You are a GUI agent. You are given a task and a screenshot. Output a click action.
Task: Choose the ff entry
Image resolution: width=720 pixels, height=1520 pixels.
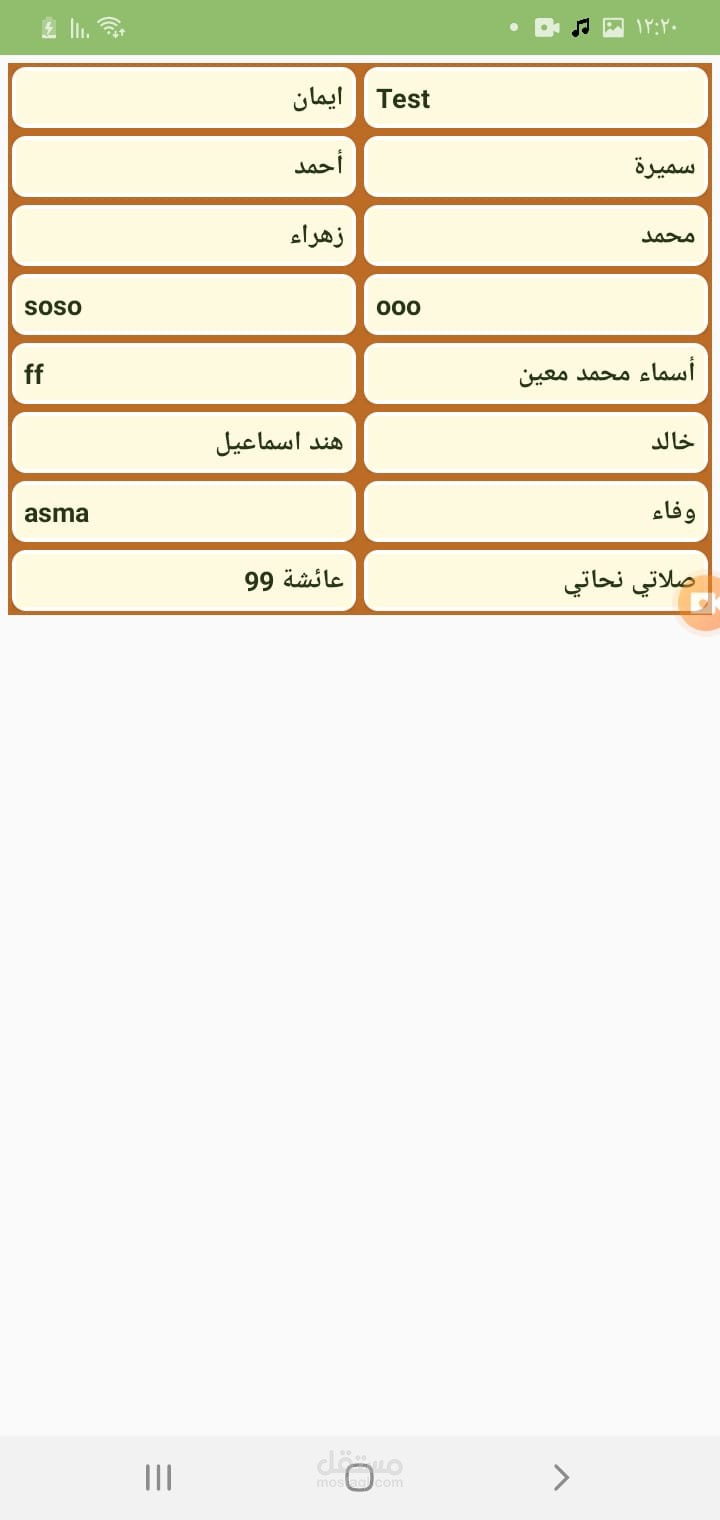click(x=184, y=374)
